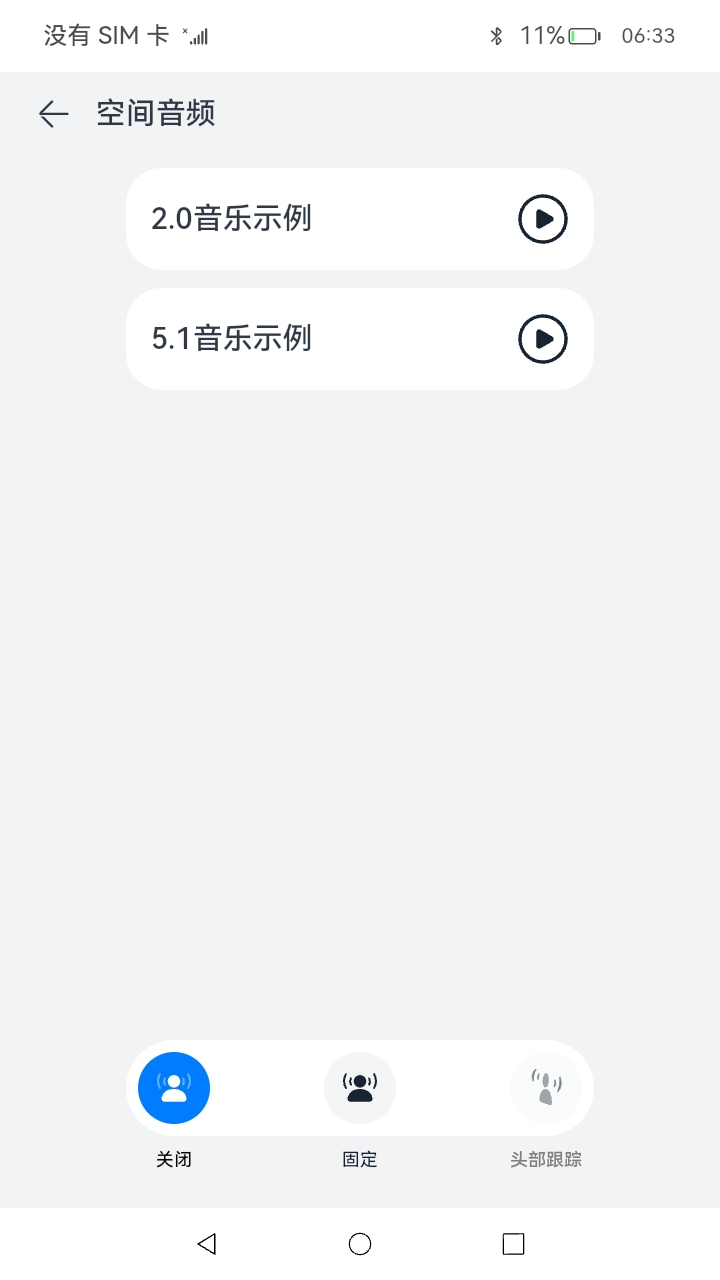Play the 5.1音乐示例 sample
This screenshot has width=720, height=1280.
[x=542, y=339]
